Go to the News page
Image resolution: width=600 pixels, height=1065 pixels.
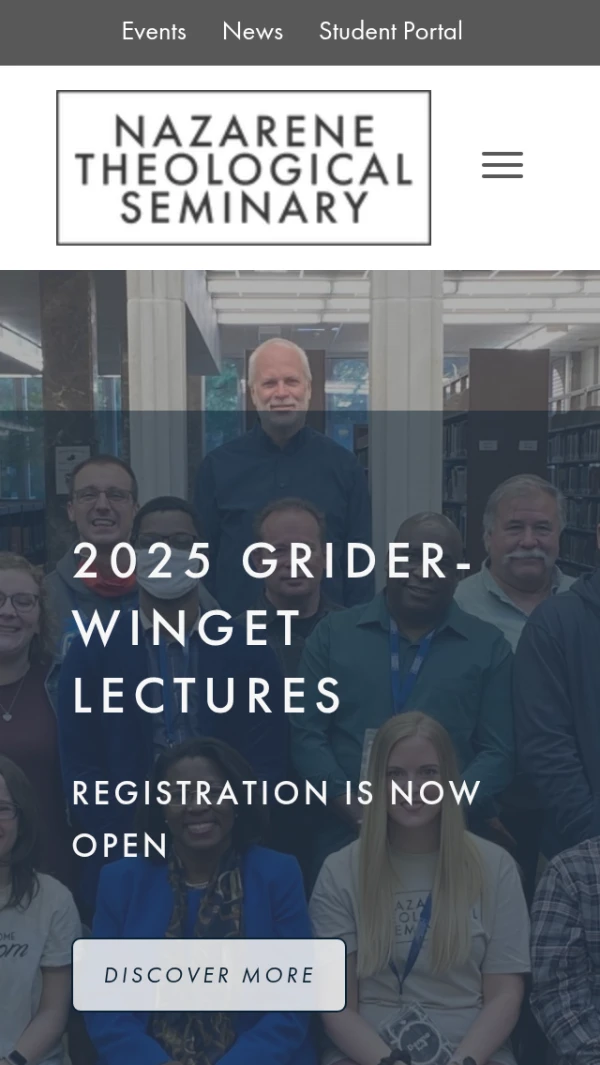[x=252, y=32]
